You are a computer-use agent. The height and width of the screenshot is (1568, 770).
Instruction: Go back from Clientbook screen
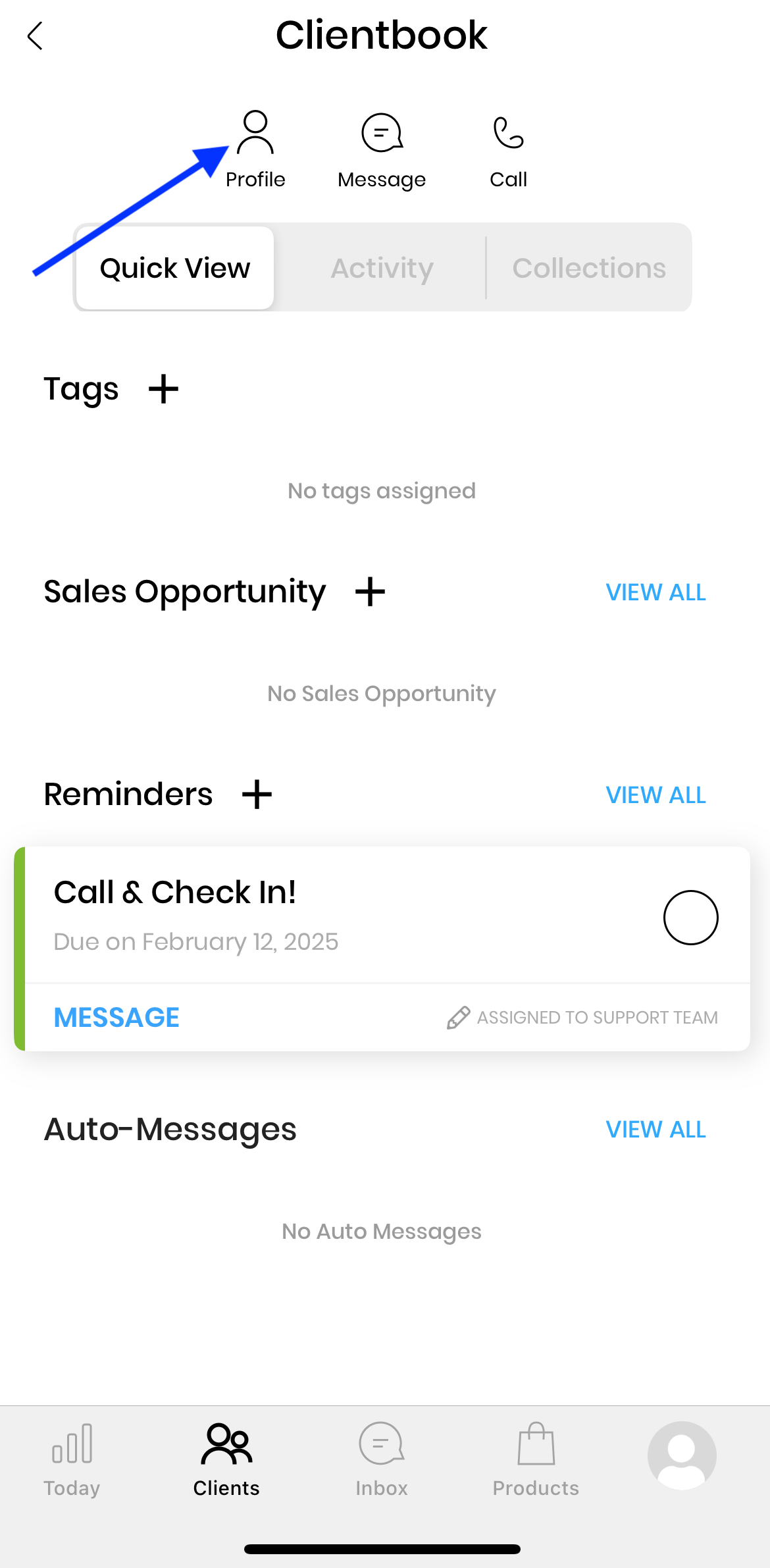36,36
